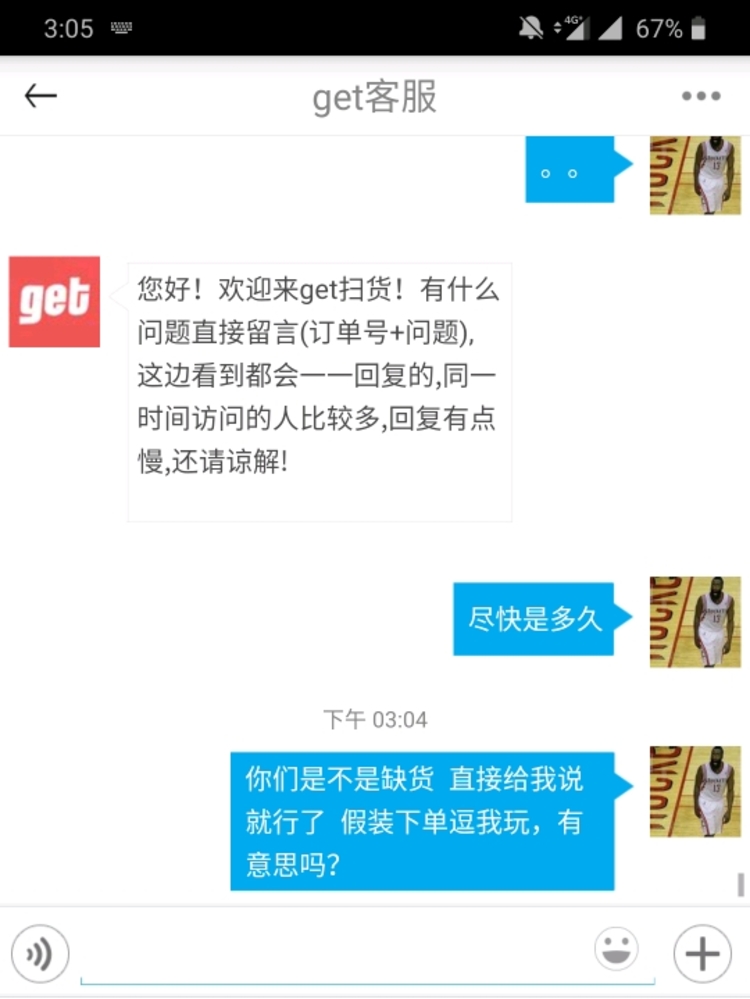The image size is (750, 999).
Task: Switch to voice message input
Action: pyautogui.click(x=40, y=954)
